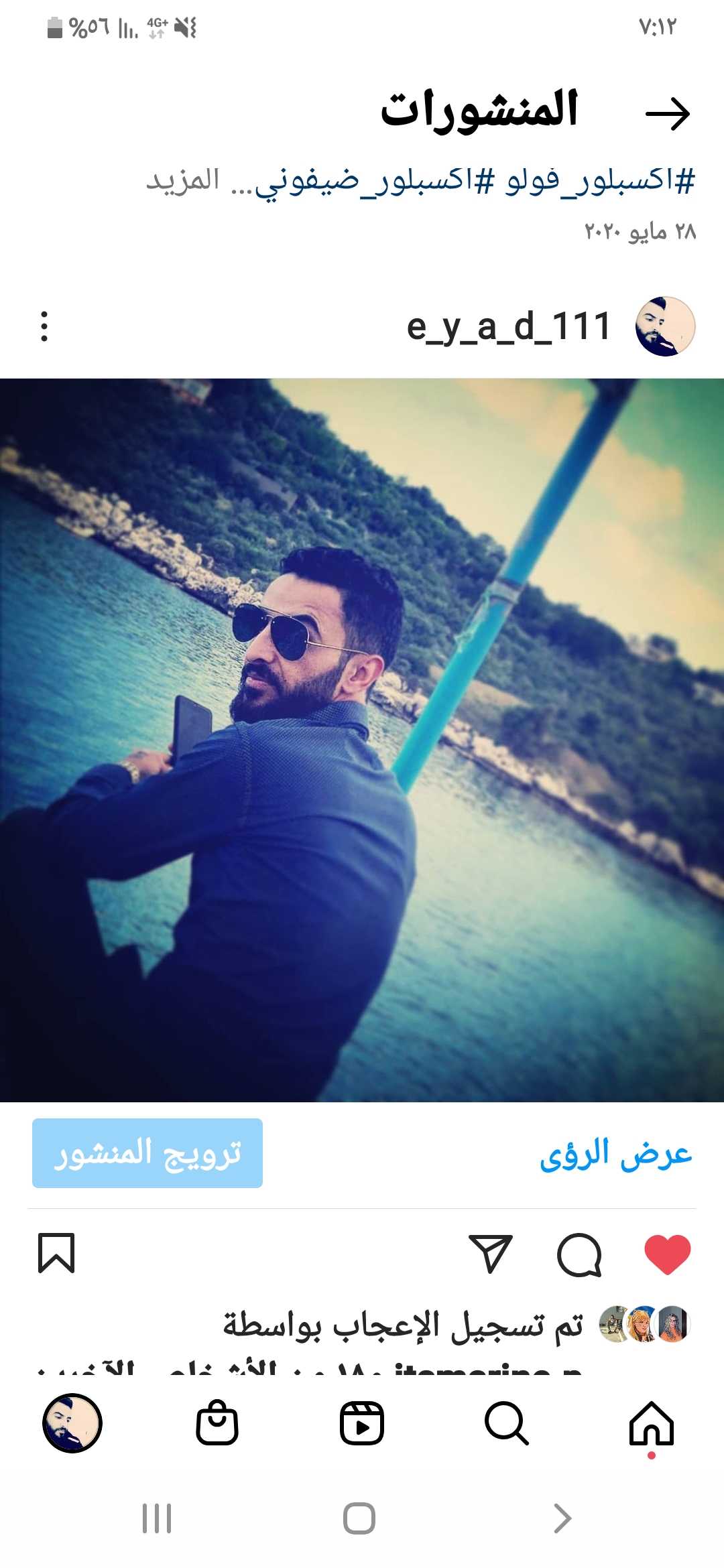This screenshot has height=1568, width=724.
Task: Open e_y_a_d_111 profile from username
Action: pos(508,327)
